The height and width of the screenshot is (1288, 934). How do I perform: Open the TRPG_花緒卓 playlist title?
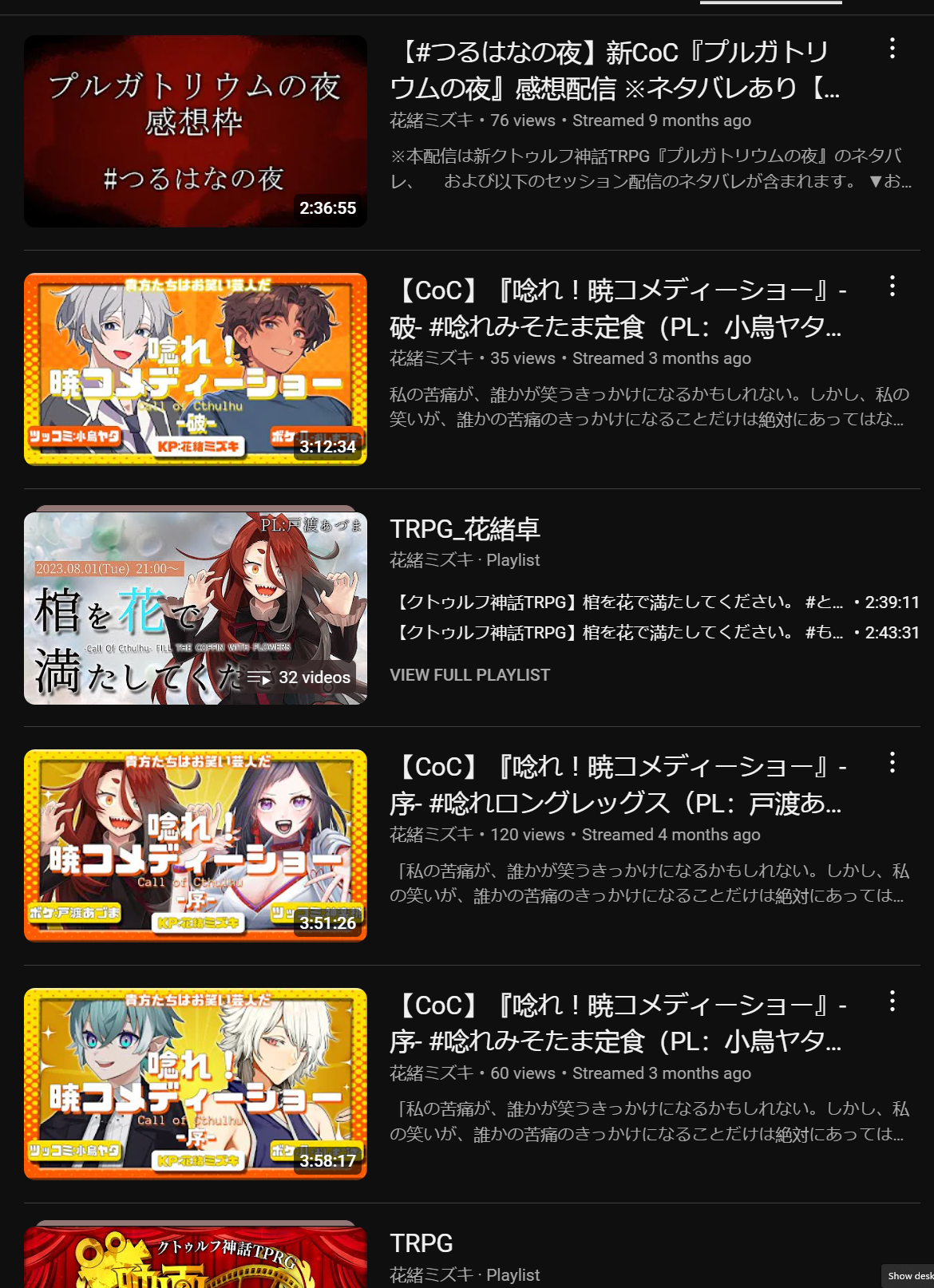(x=465, y=529)
